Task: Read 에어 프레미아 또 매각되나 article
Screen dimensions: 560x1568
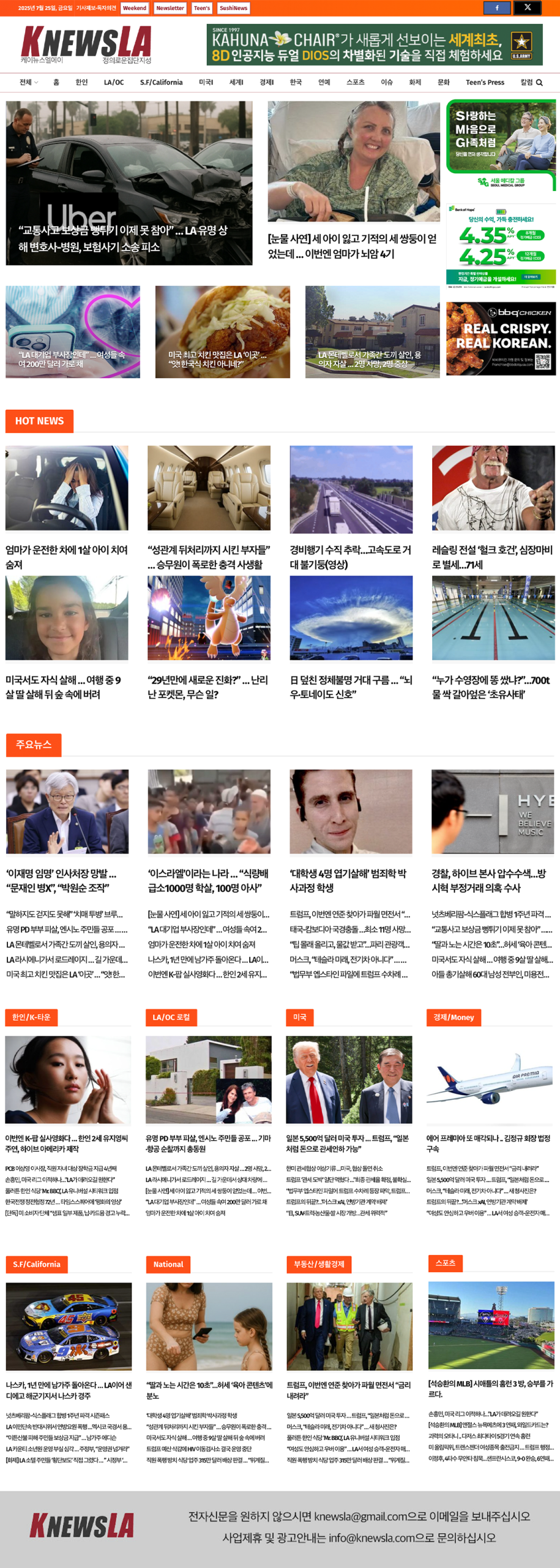Action: click(488, 1143)
